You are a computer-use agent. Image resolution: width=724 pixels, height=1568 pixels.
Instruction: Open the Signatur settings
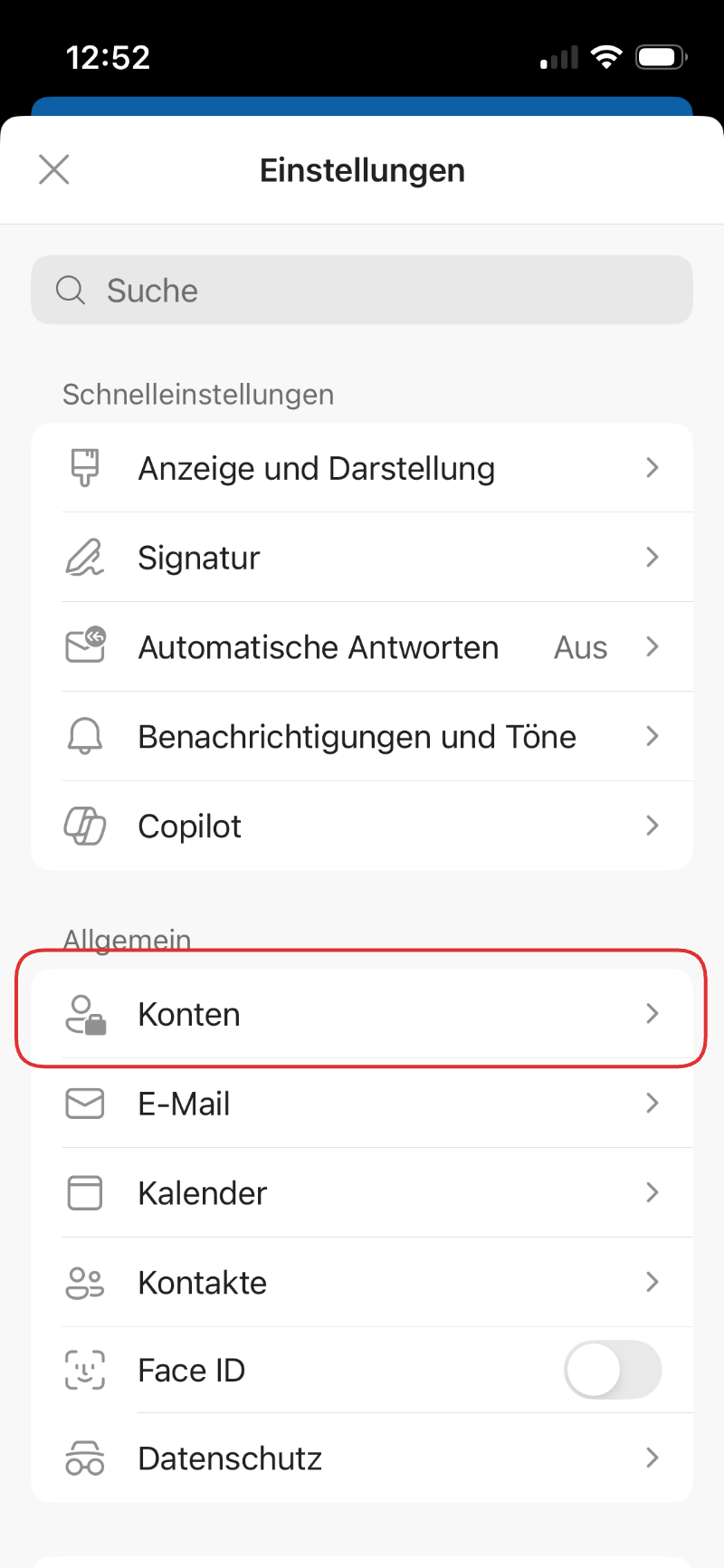click(x=362, y=558)
